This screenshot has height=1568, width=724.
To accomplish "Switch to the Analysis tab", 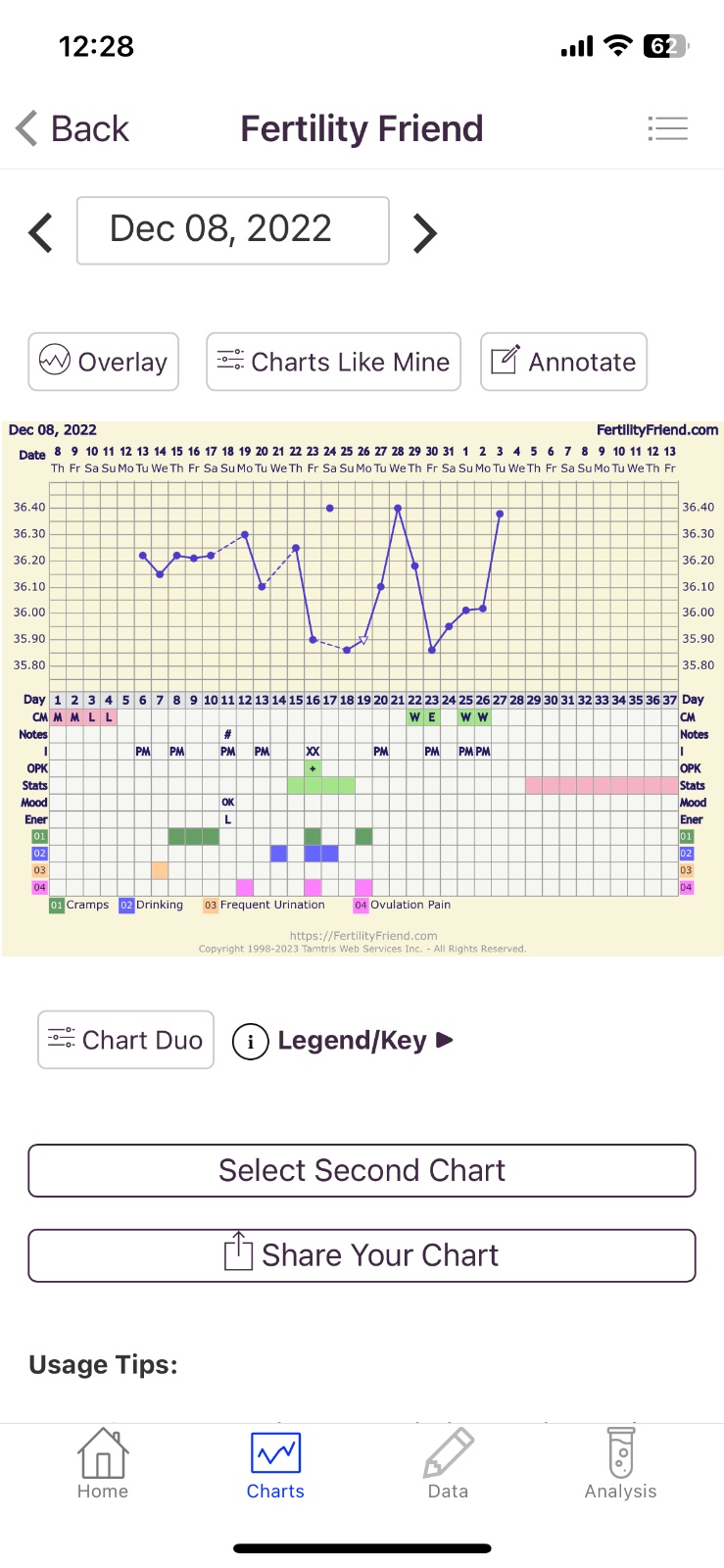I will pos(620,1464).
